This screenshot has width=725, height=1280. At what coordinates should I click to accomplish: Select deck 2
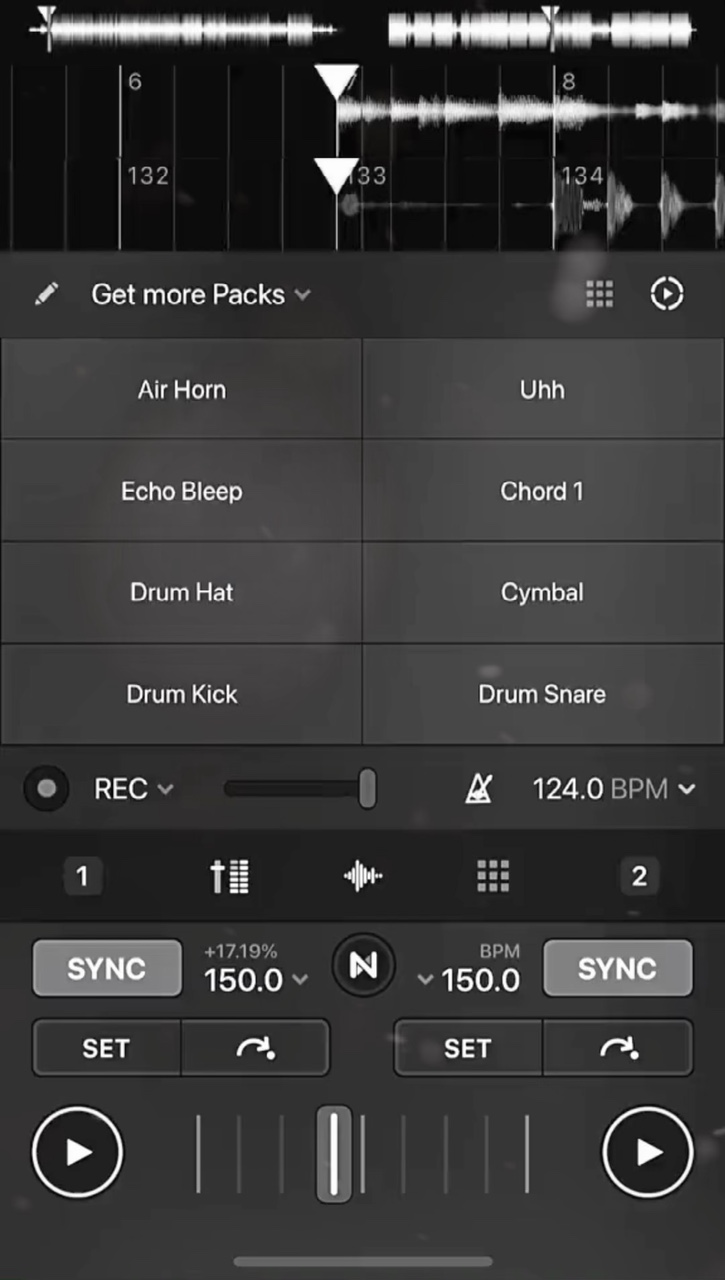tap(639, 877)
